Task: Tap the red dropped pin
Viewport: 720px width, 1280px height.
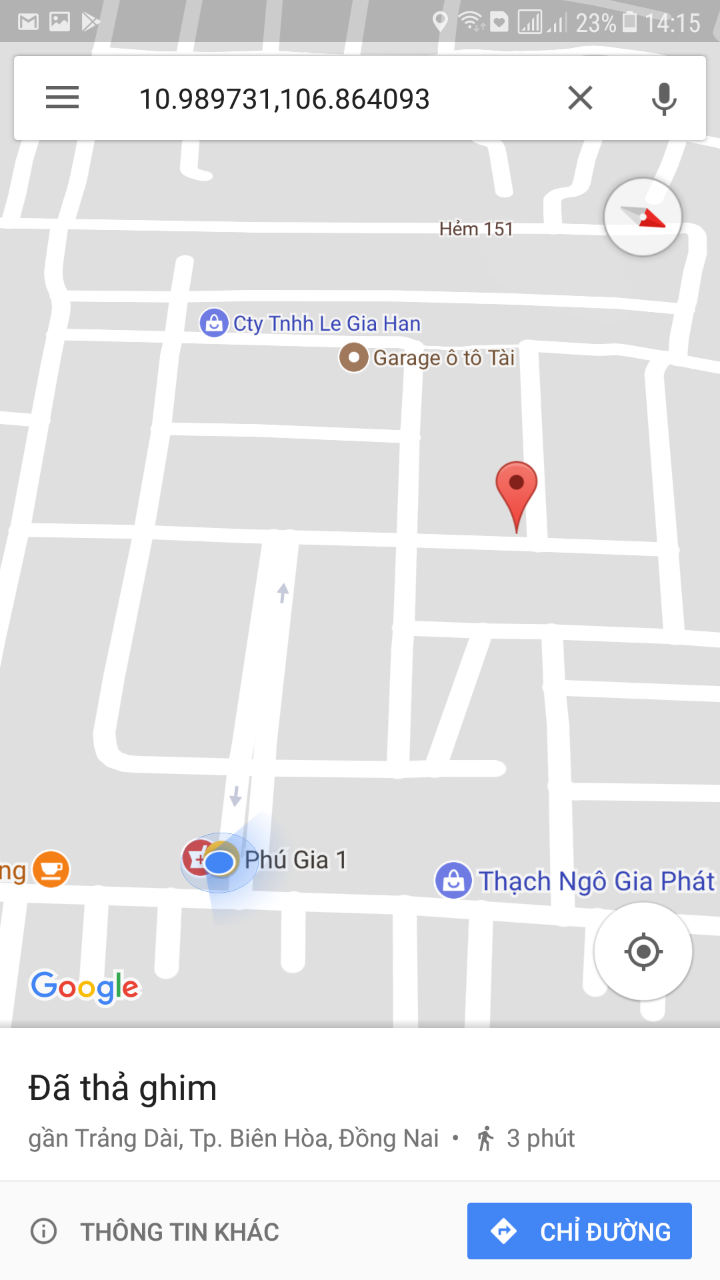Action: pyautogui.click(x=516, y=496)
